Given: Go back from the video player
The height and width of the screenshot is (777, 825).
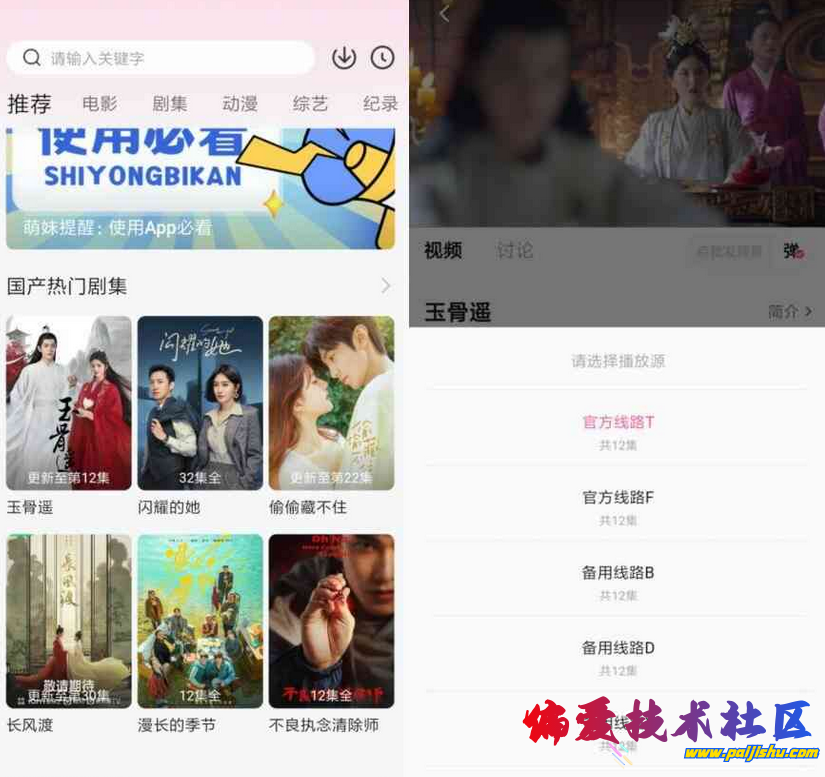Looking at the screenshot, I should click(x=445, y=14).
